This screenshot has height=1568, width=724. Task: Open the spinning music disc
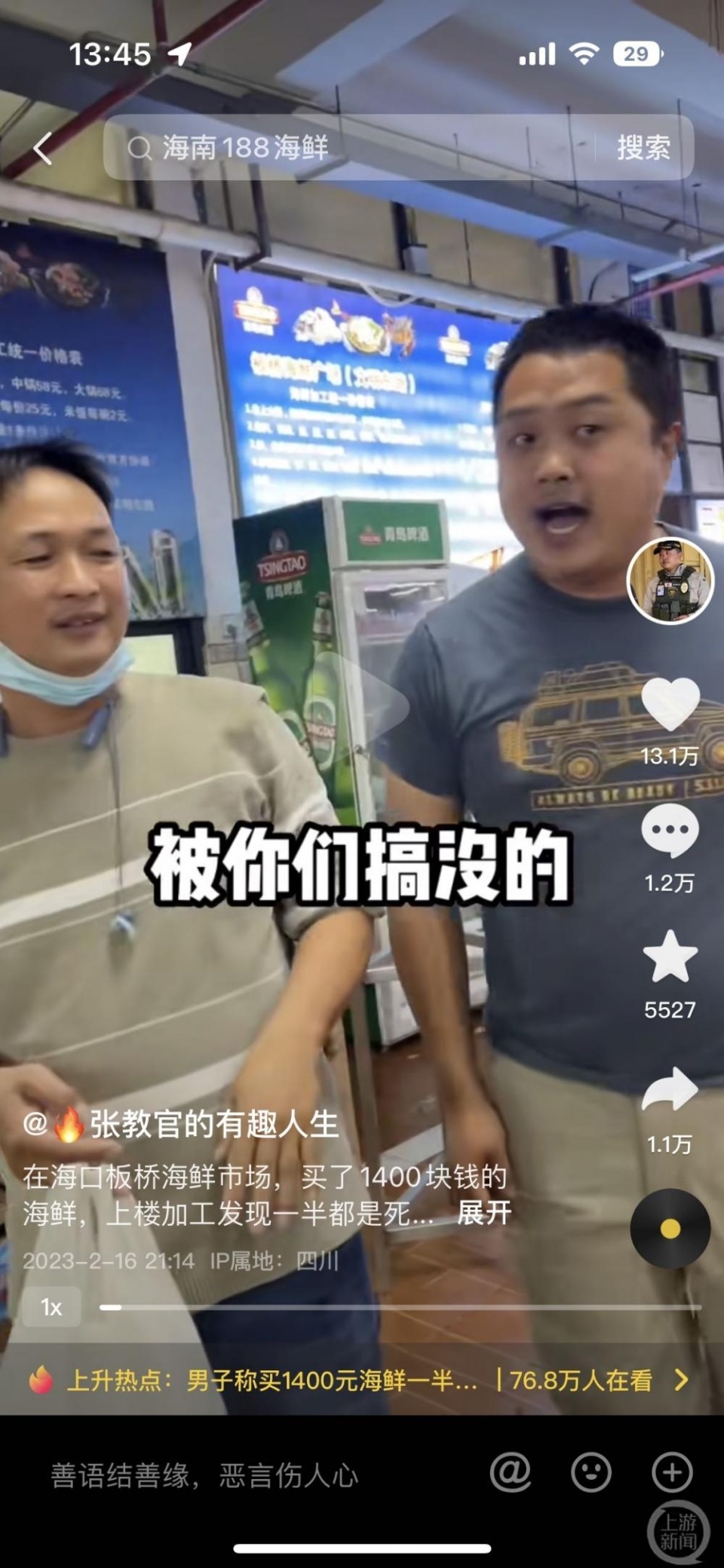pos(670,1229)
